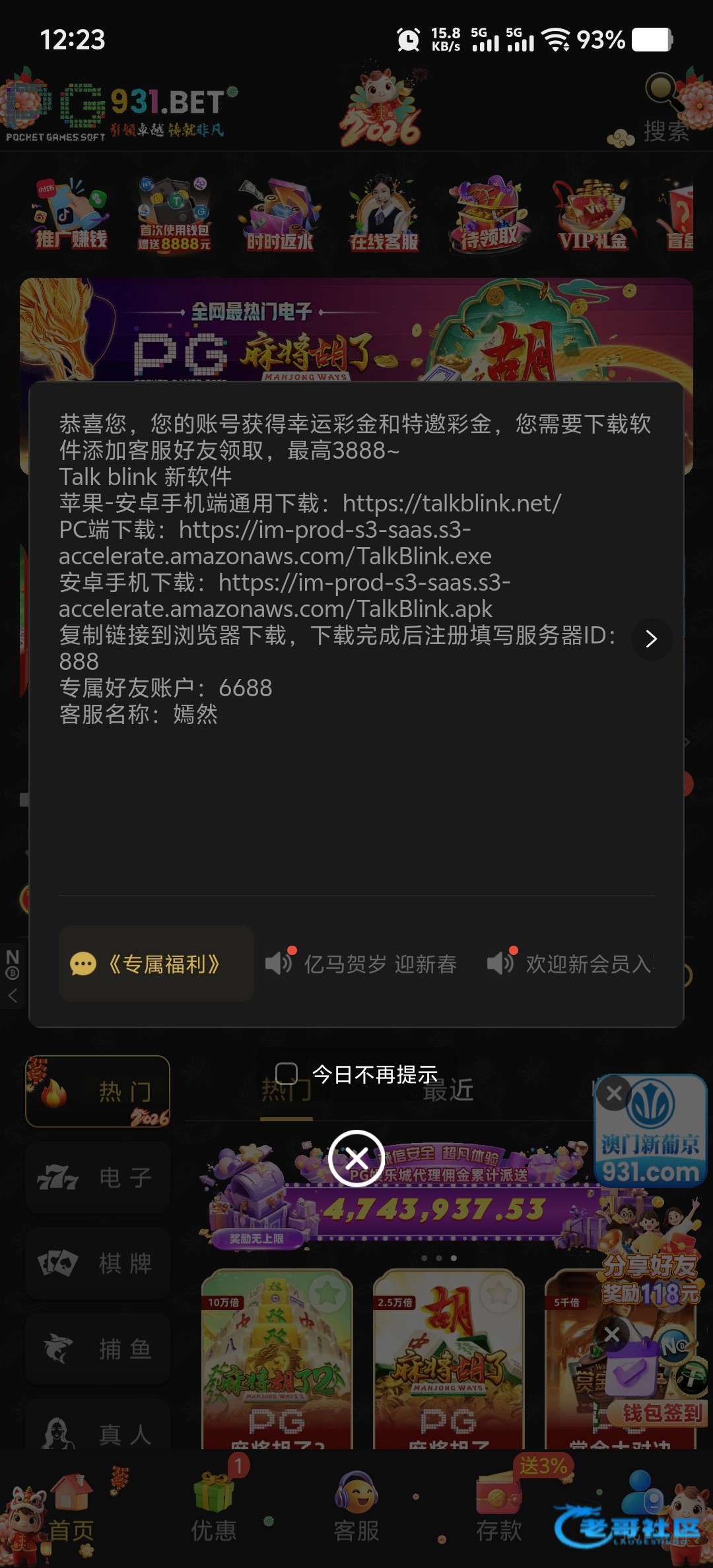Open search at the top right
713x1568 pixels.
[665, 109]
